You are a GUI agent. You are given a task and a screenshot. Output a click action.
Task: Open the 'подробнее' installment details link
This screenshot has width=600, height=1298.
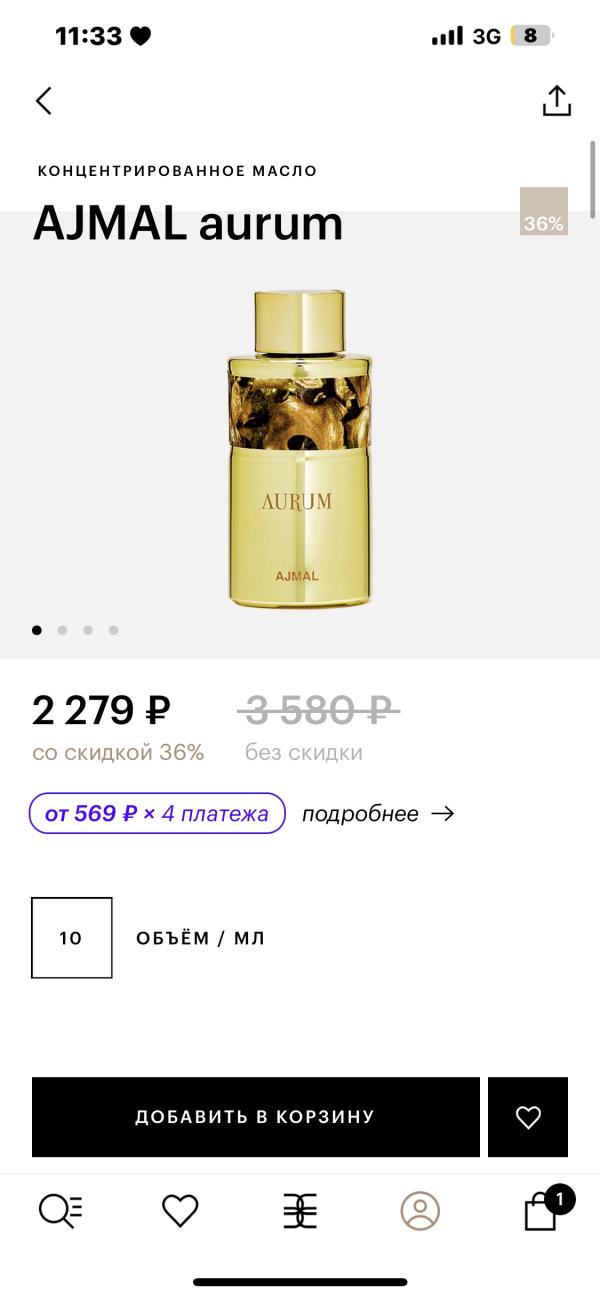click(x=377, y=814)
